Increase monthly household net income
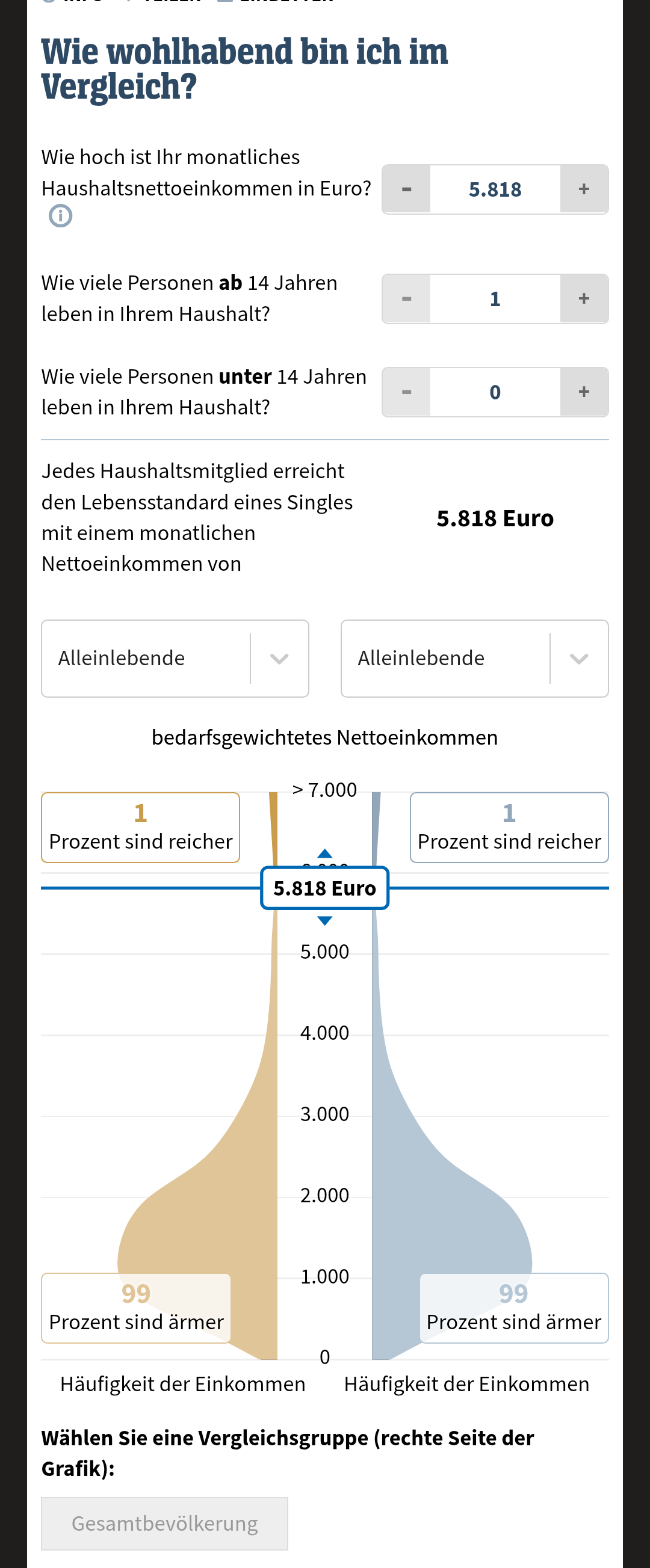Screen dimensions: 650x1568 click(x=584, y=189)
